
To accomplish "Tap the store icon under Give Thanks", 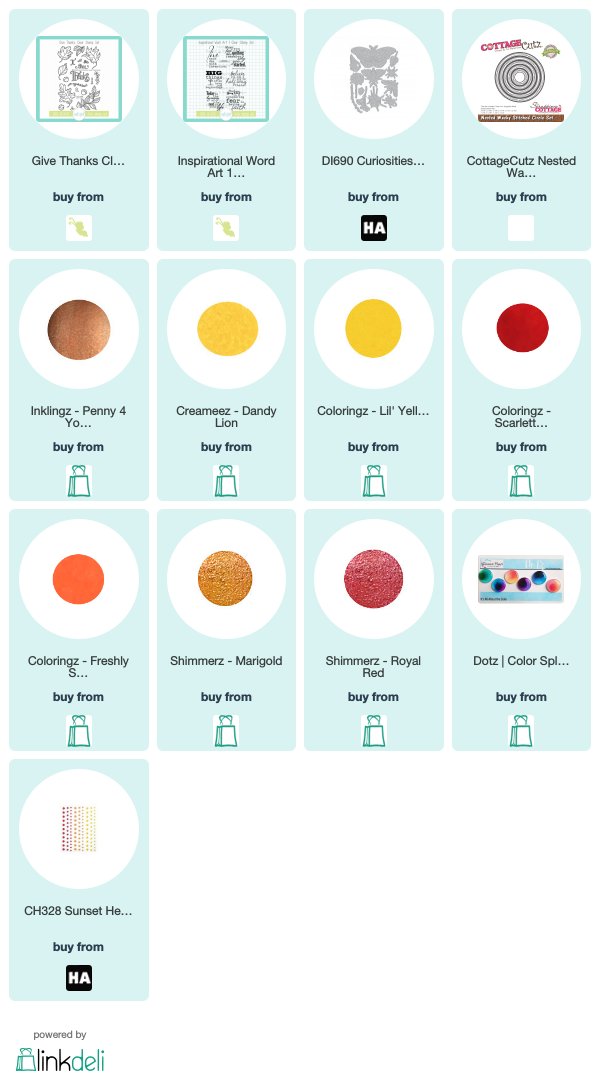I will pyautogui.click(x=79, y=228).
